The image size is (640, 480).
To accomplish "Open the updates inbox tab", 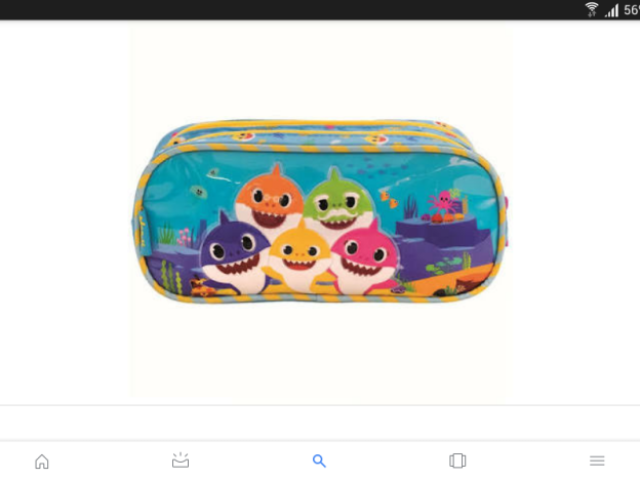I will 180,461.
